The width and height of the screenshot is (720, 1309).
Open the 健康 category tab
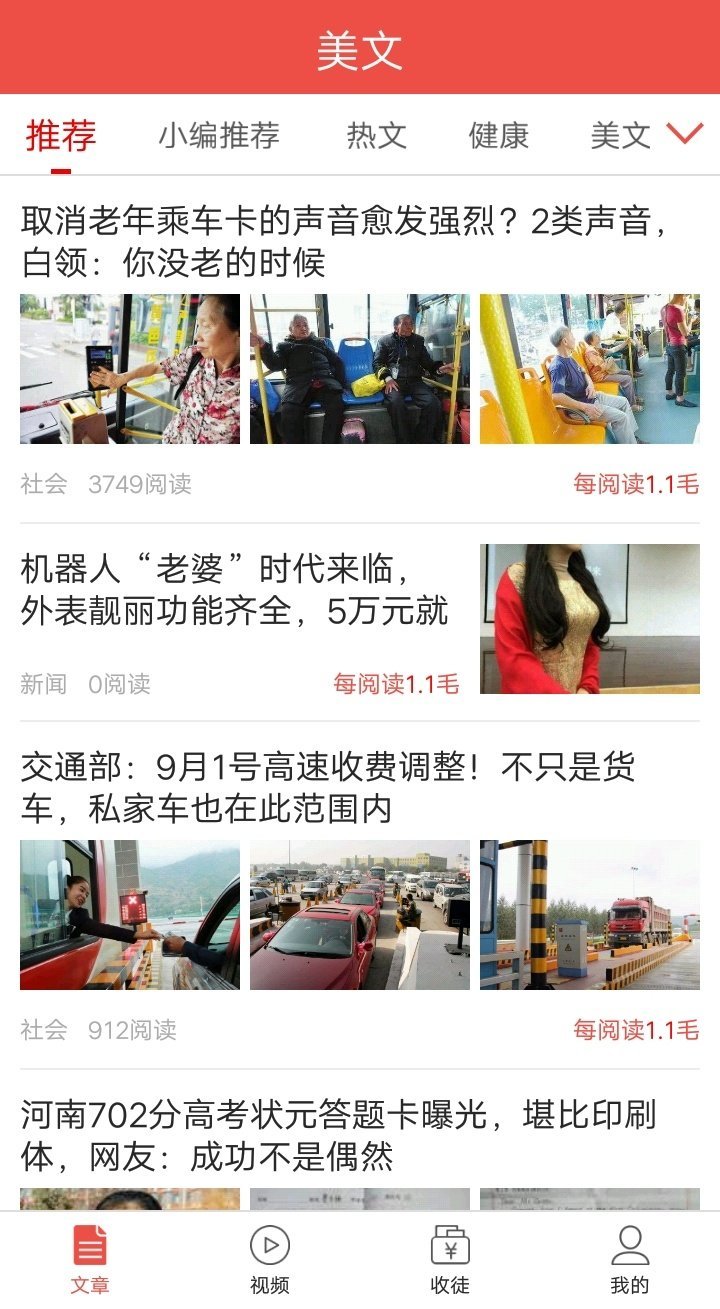(x=498, y=135)
